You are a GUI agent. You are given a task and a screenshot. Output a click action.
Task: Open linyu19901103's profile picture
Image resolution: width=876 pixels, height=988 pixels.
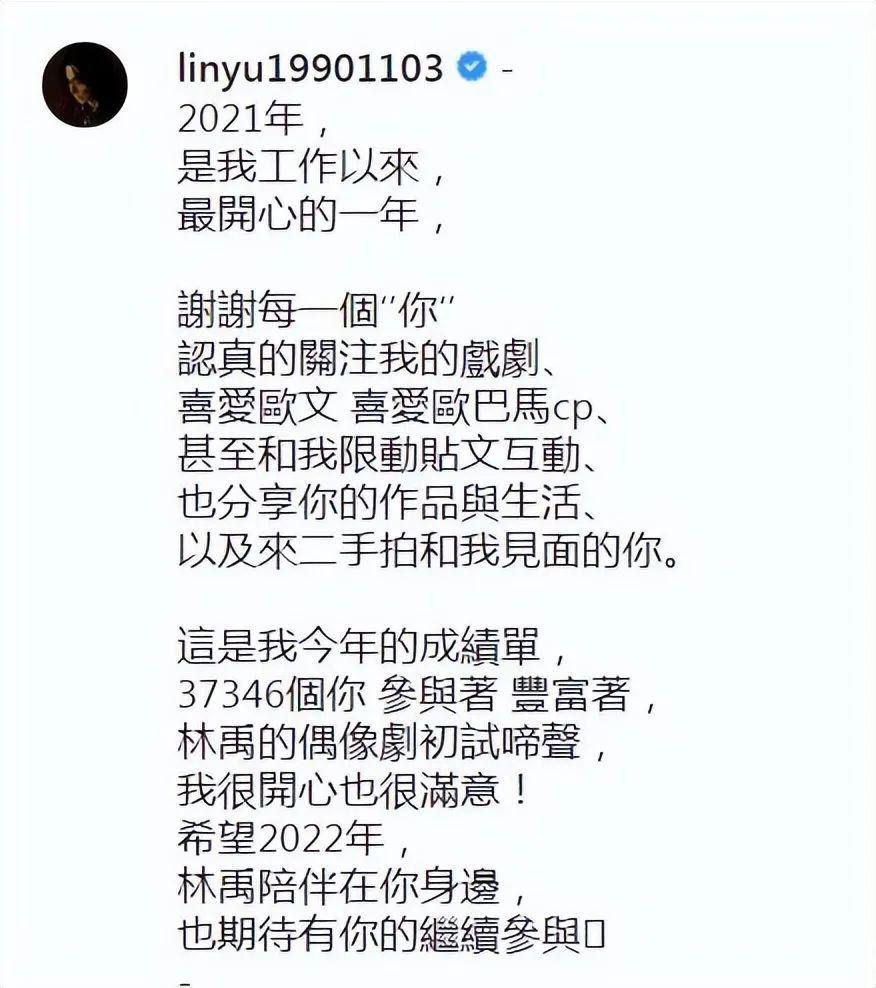coord(85,84)
